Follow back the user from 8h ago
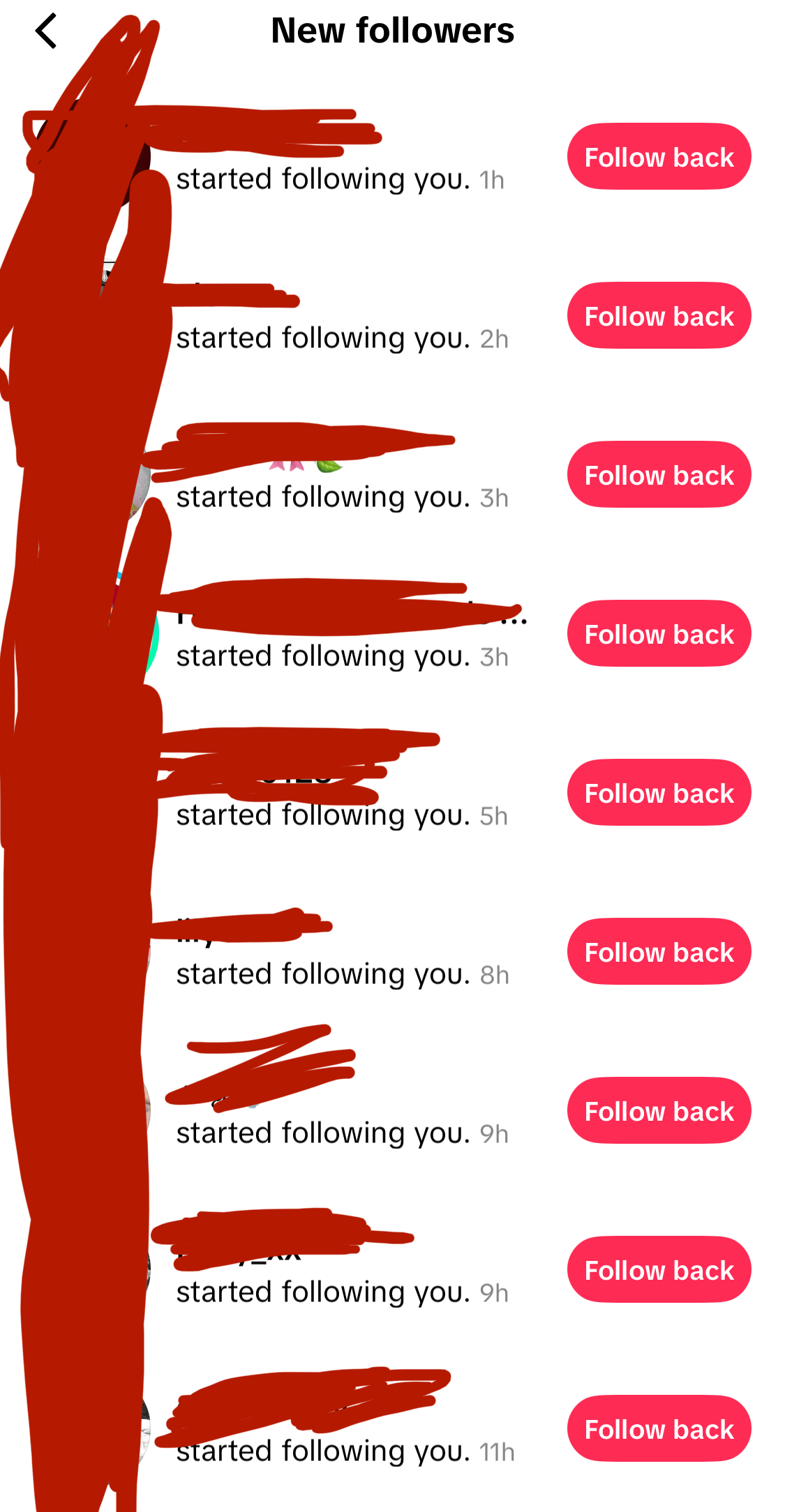The image size is (785, 1512). [659, 952]
